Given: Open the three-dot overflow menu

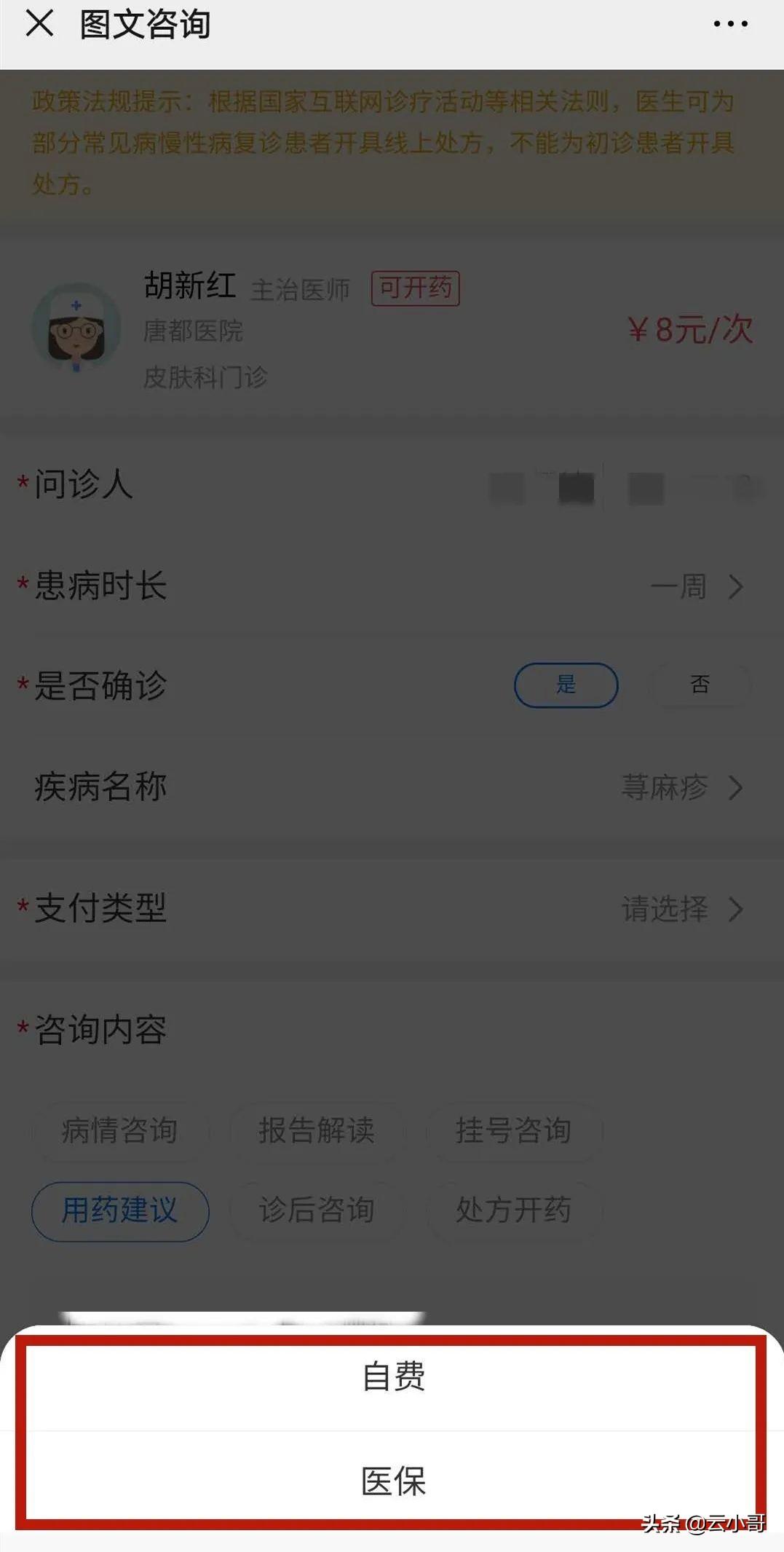Looking at the screenshot, I should (x=730, y=24).
